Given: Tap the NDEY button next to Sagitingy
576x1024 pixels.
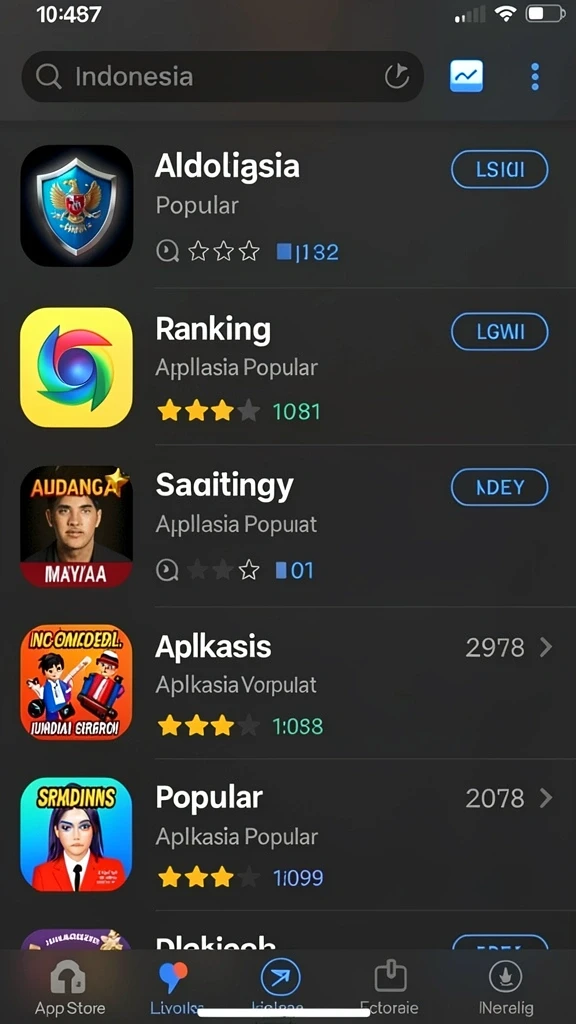Looking at the screenshot, I should (500, 487).
